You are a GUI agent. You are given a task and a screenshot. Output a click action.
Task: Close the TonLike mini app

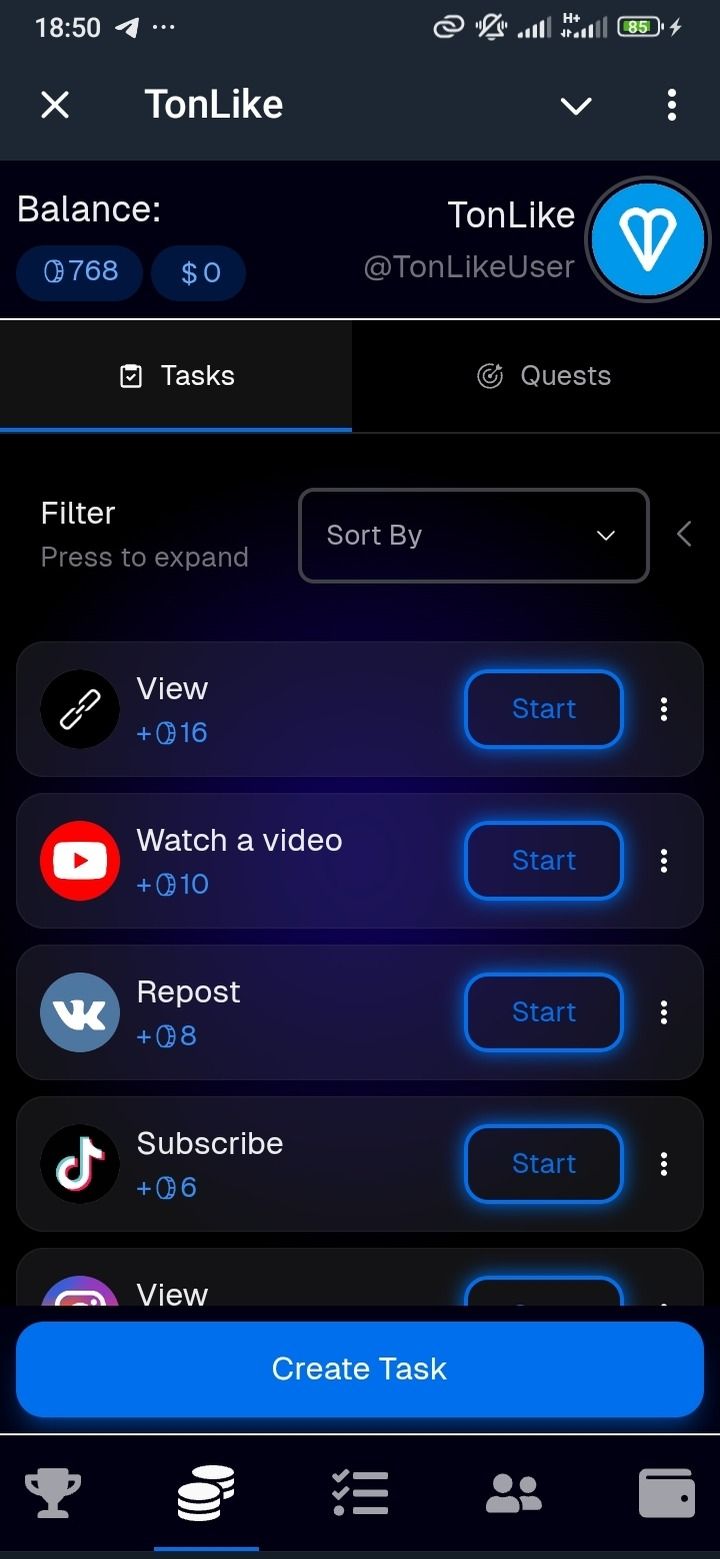55,104
